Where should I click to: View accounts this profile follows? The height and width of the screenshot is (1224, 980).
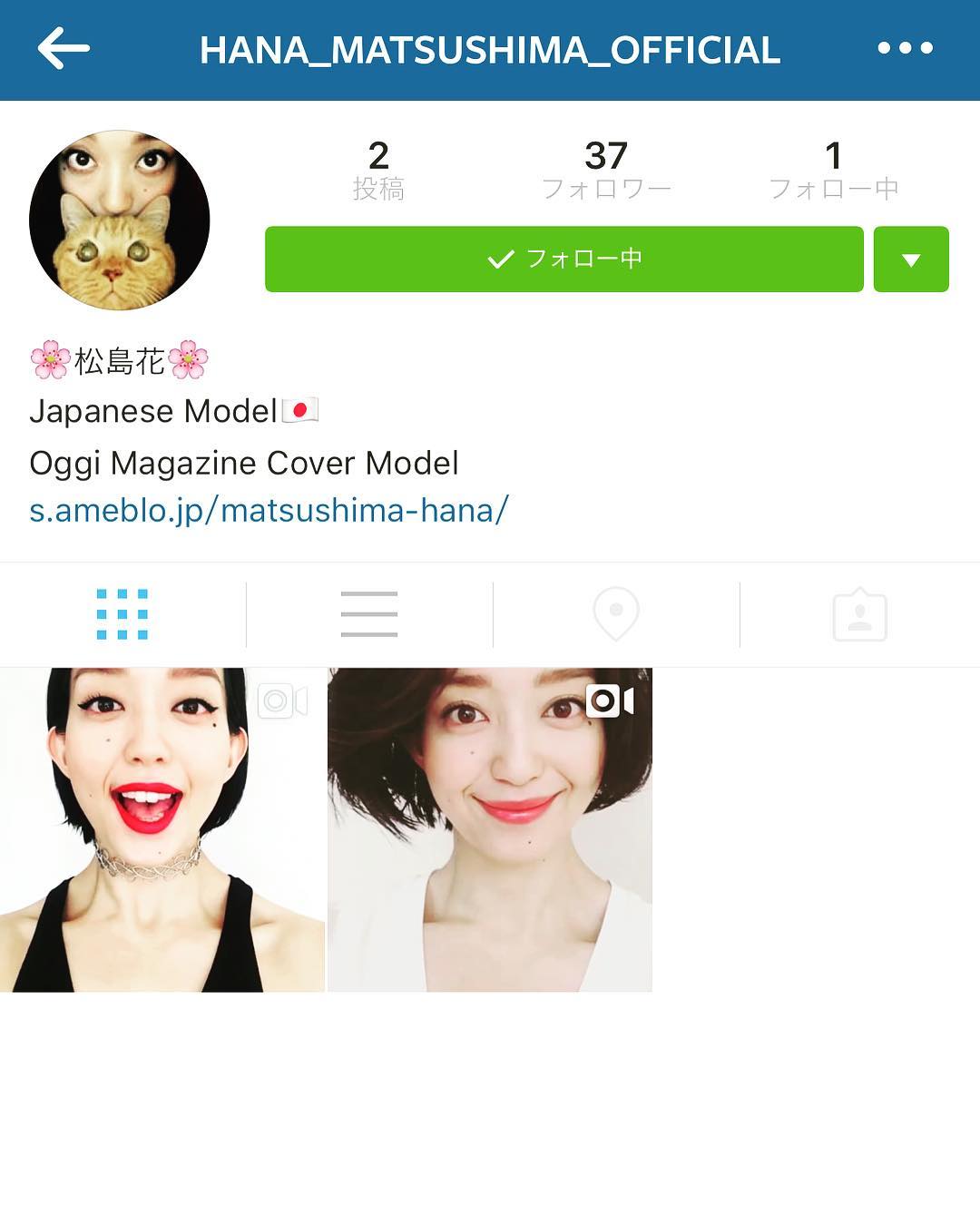[833, 170]
